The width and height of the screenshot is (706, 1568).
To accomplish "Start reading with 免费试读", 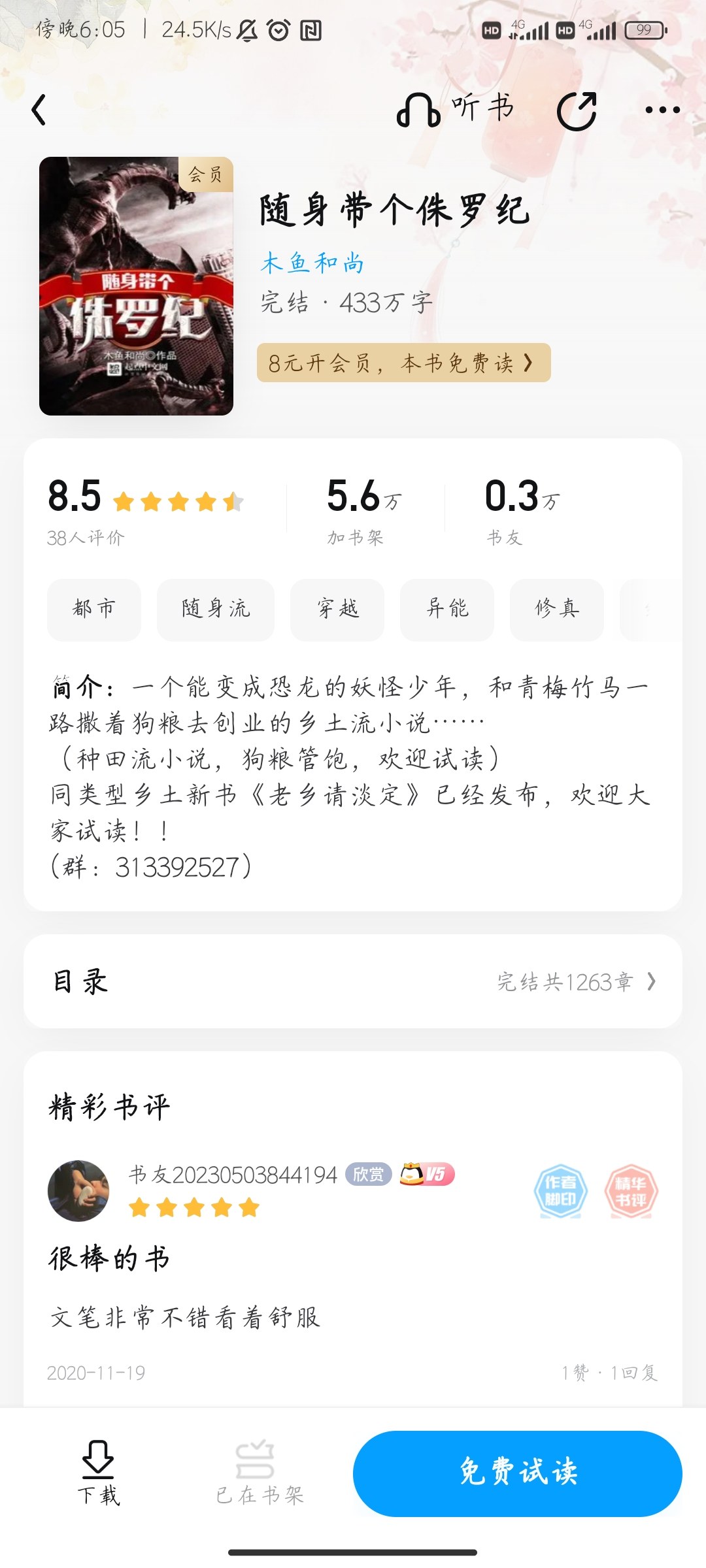I will coord(518,1473).
